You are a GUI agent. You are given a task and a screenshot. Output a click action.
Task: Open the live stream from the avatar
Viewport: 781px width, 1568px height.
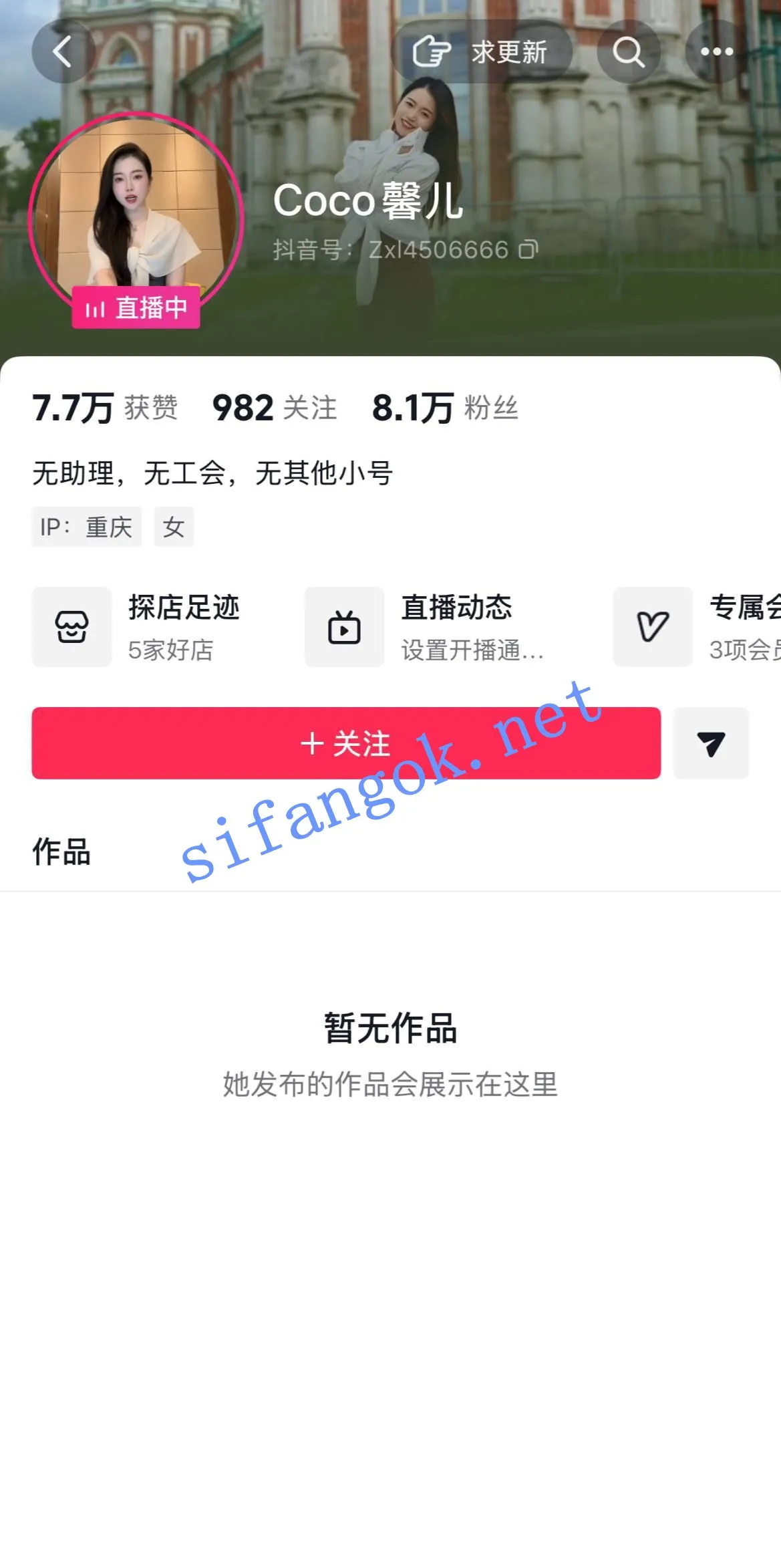pos(136,221)
